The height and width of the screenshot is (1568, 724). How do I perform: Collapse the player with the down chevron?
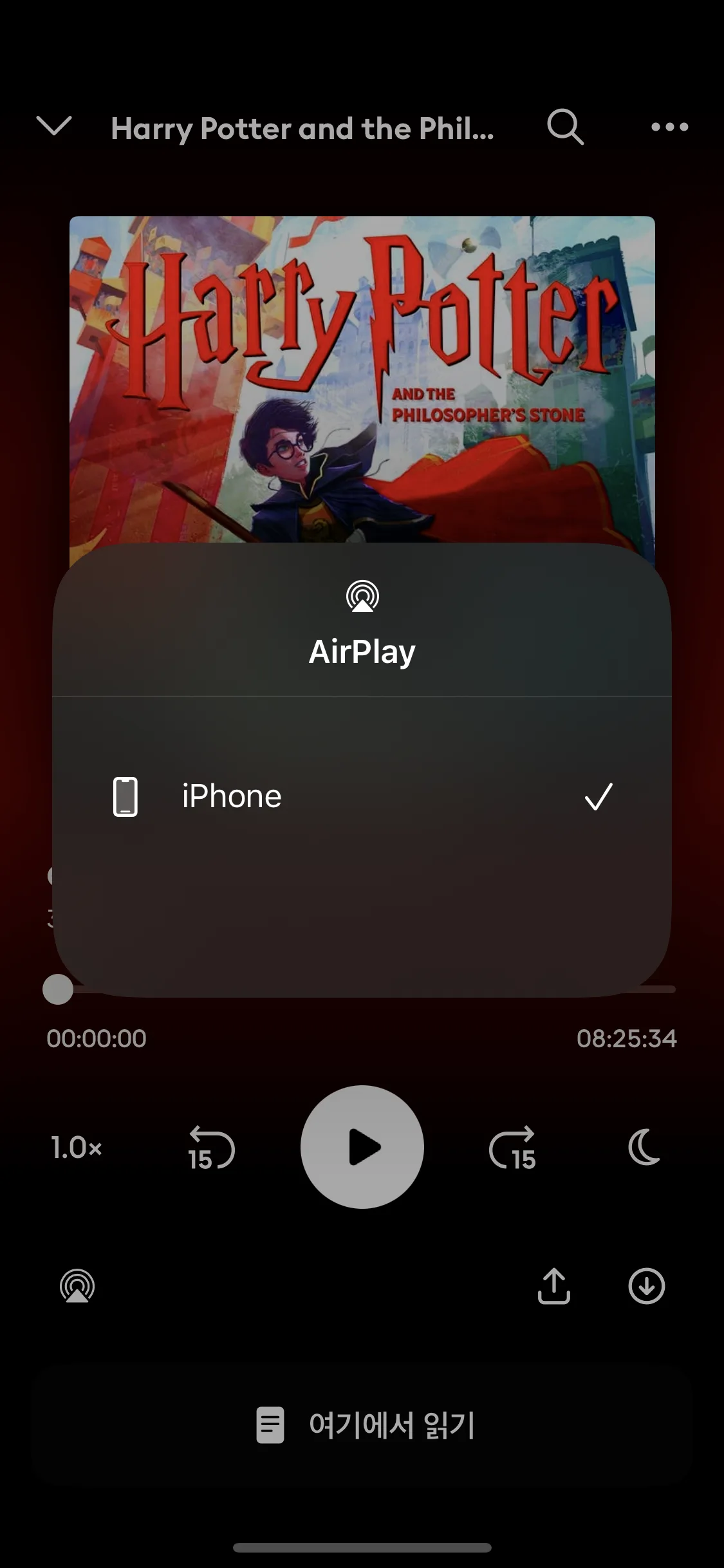pyautogui.click(x=54, y=126)
